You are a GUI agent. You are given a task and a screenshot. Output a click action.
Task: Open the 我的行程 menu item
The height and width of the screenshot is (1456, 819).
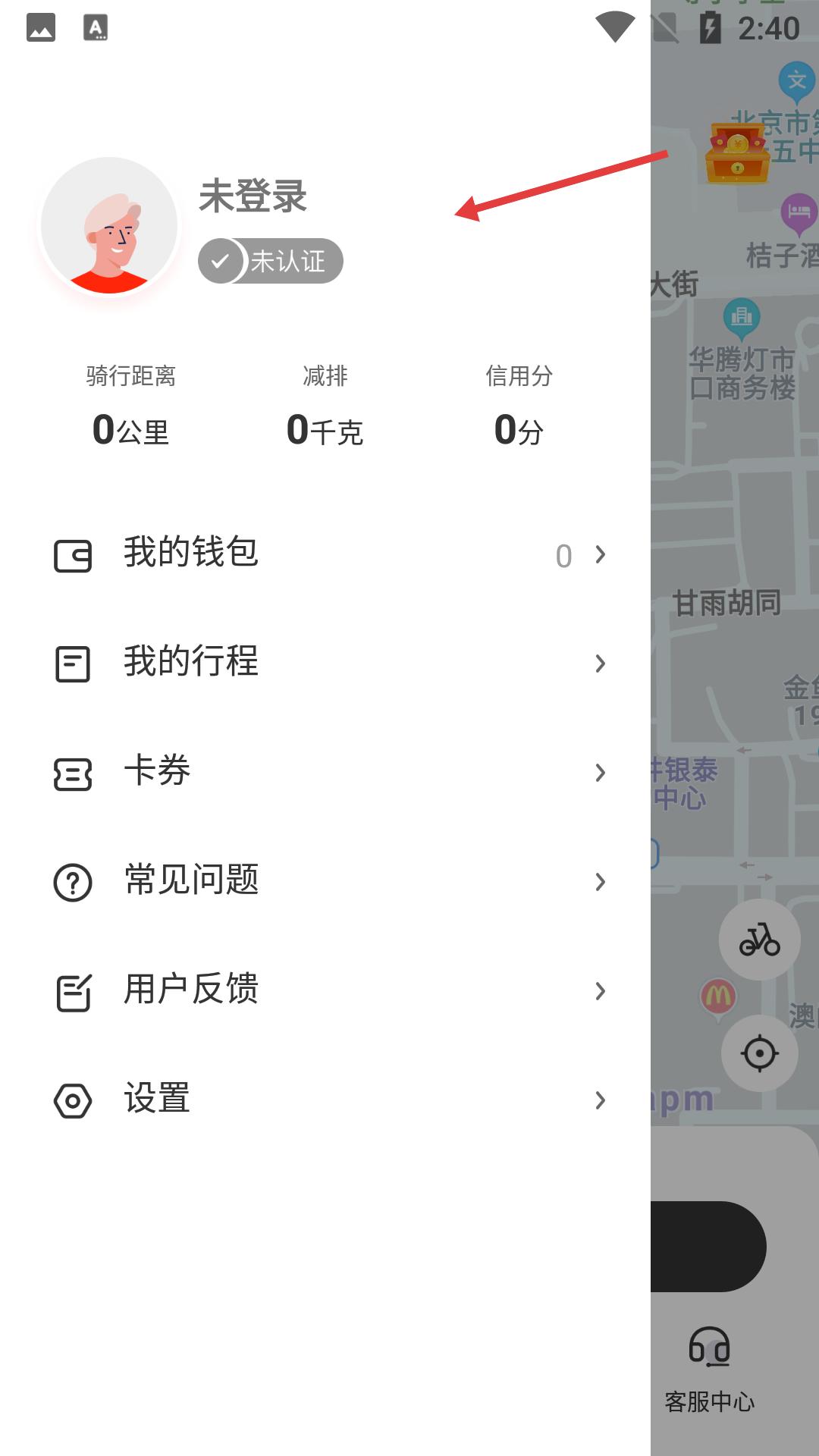[191, 663]
